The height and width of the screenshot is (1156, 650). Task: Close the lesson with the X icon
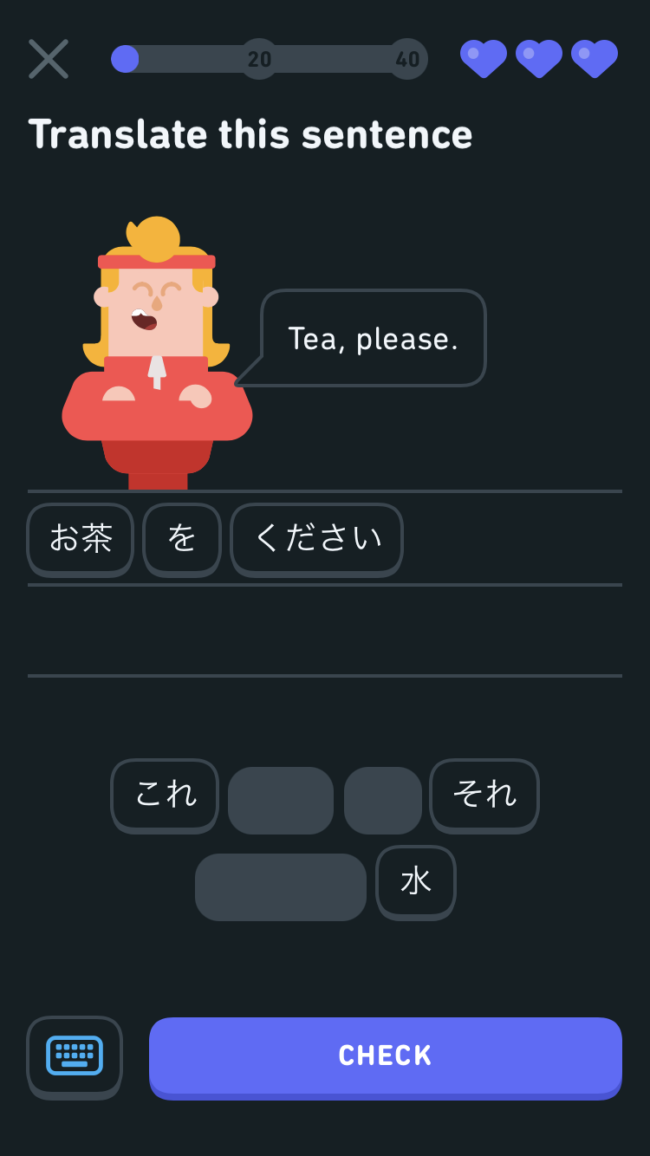click(x=48, y=60)
